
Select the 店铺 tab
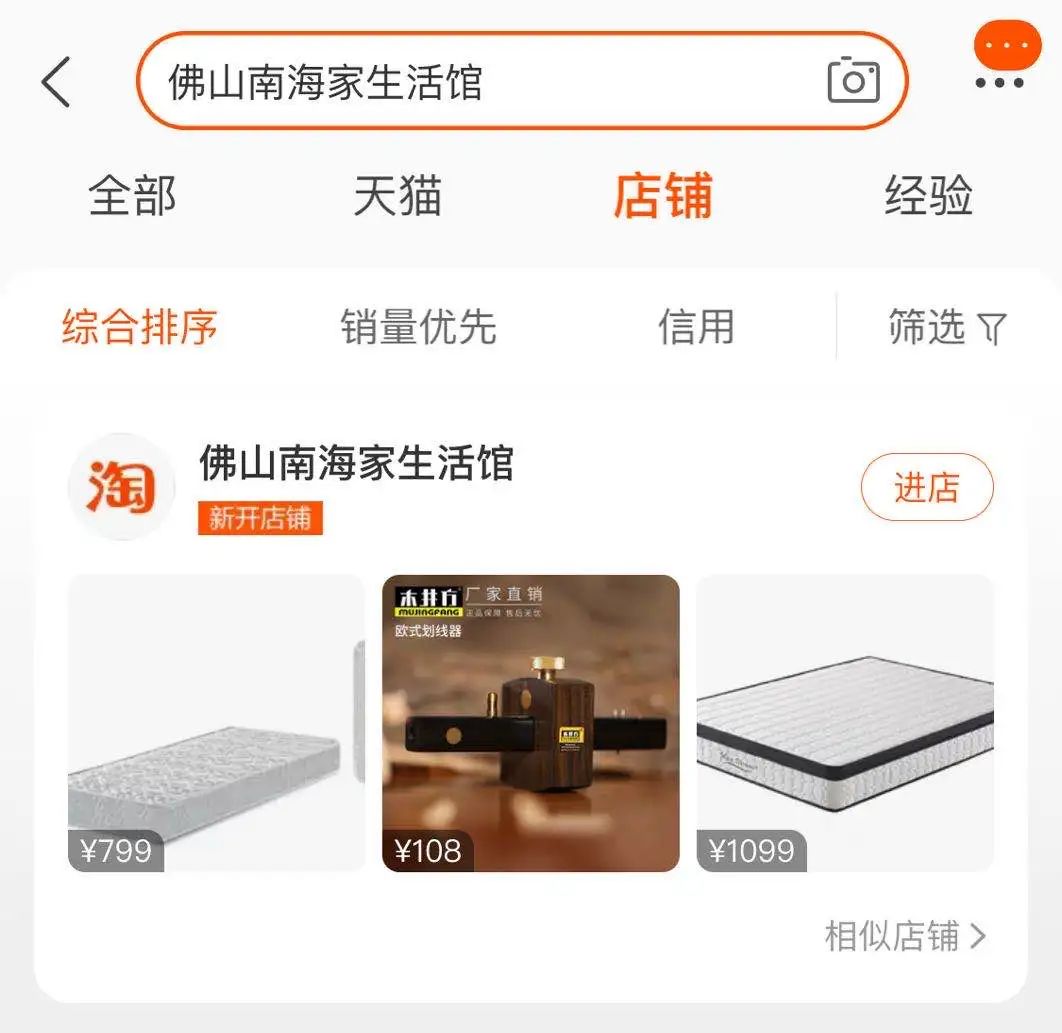click(663, 196)
